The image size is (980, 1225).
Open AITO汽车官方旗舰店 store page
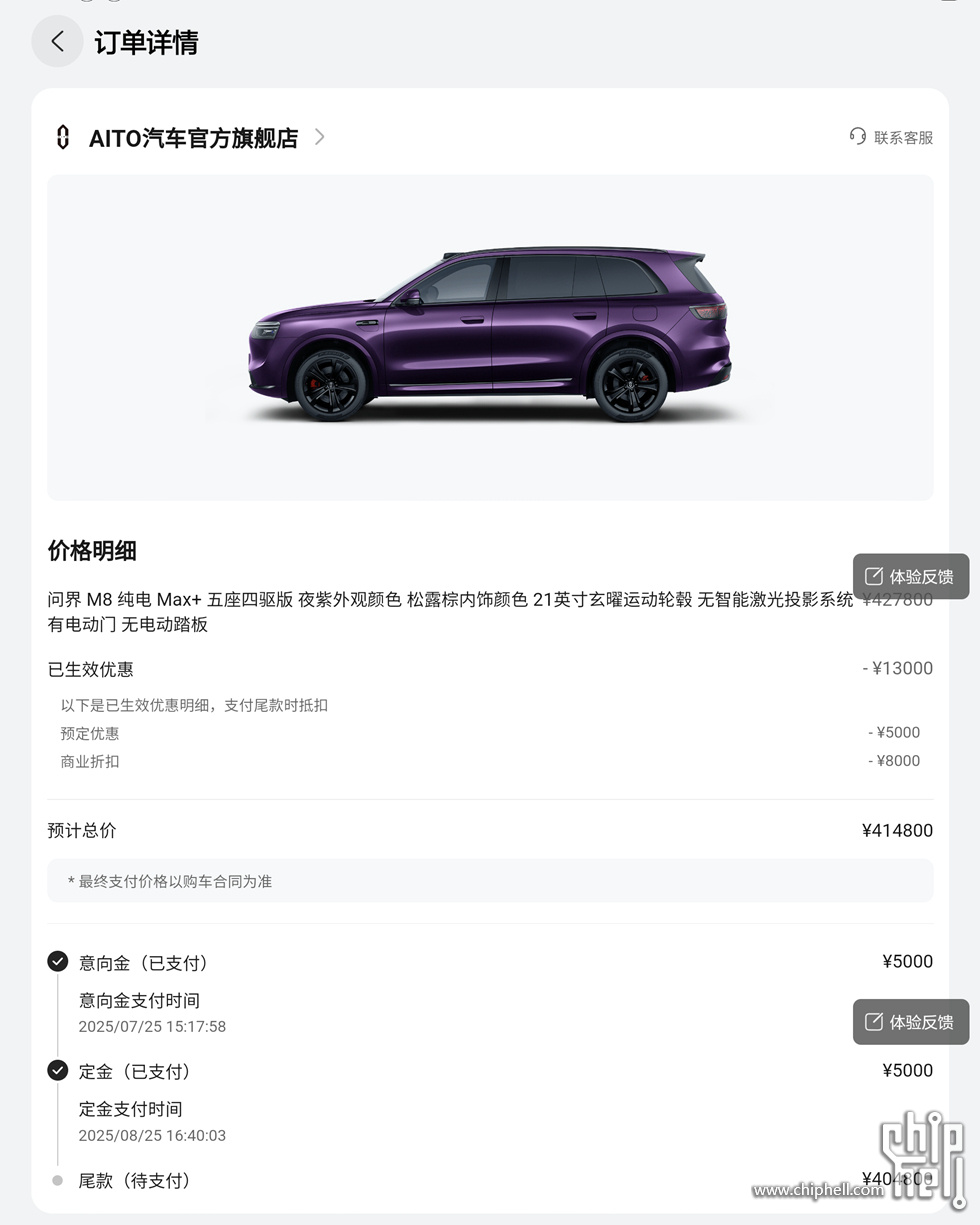(193, 138)
